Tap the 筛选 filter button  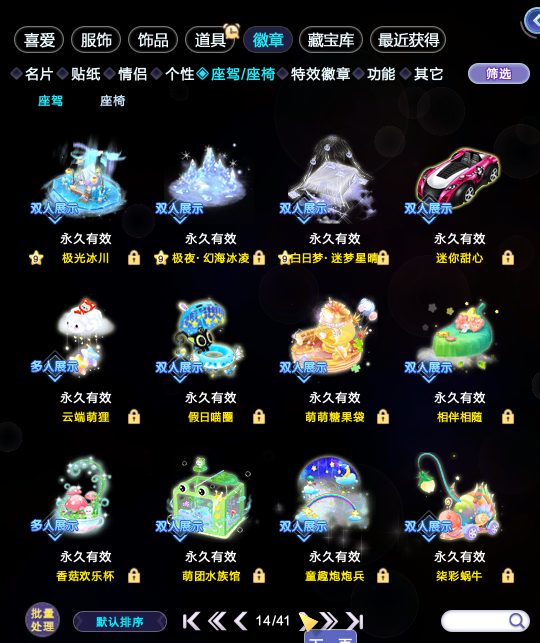499,74
